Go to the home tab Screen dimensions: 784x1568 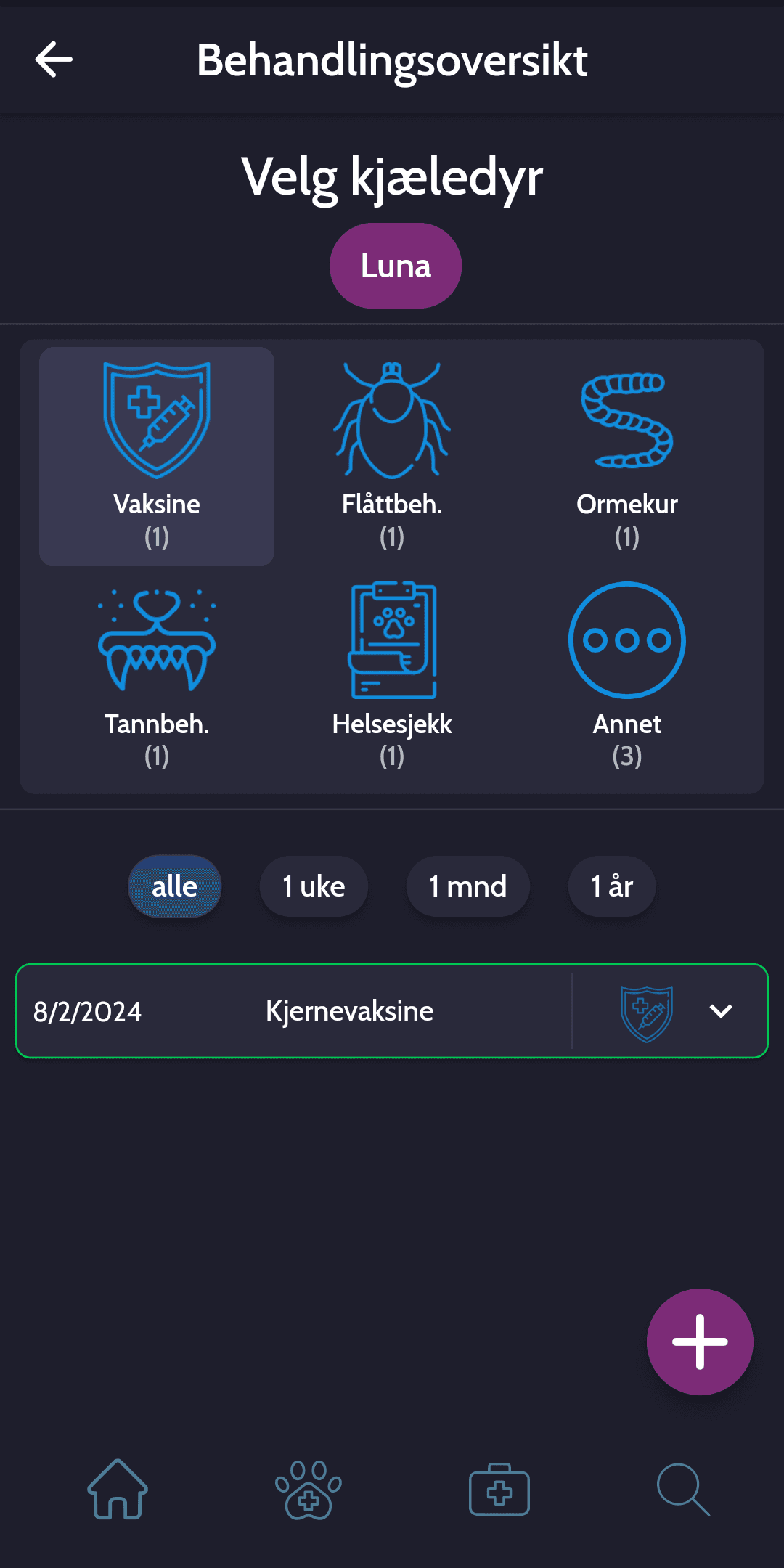tap(118, 1490)
